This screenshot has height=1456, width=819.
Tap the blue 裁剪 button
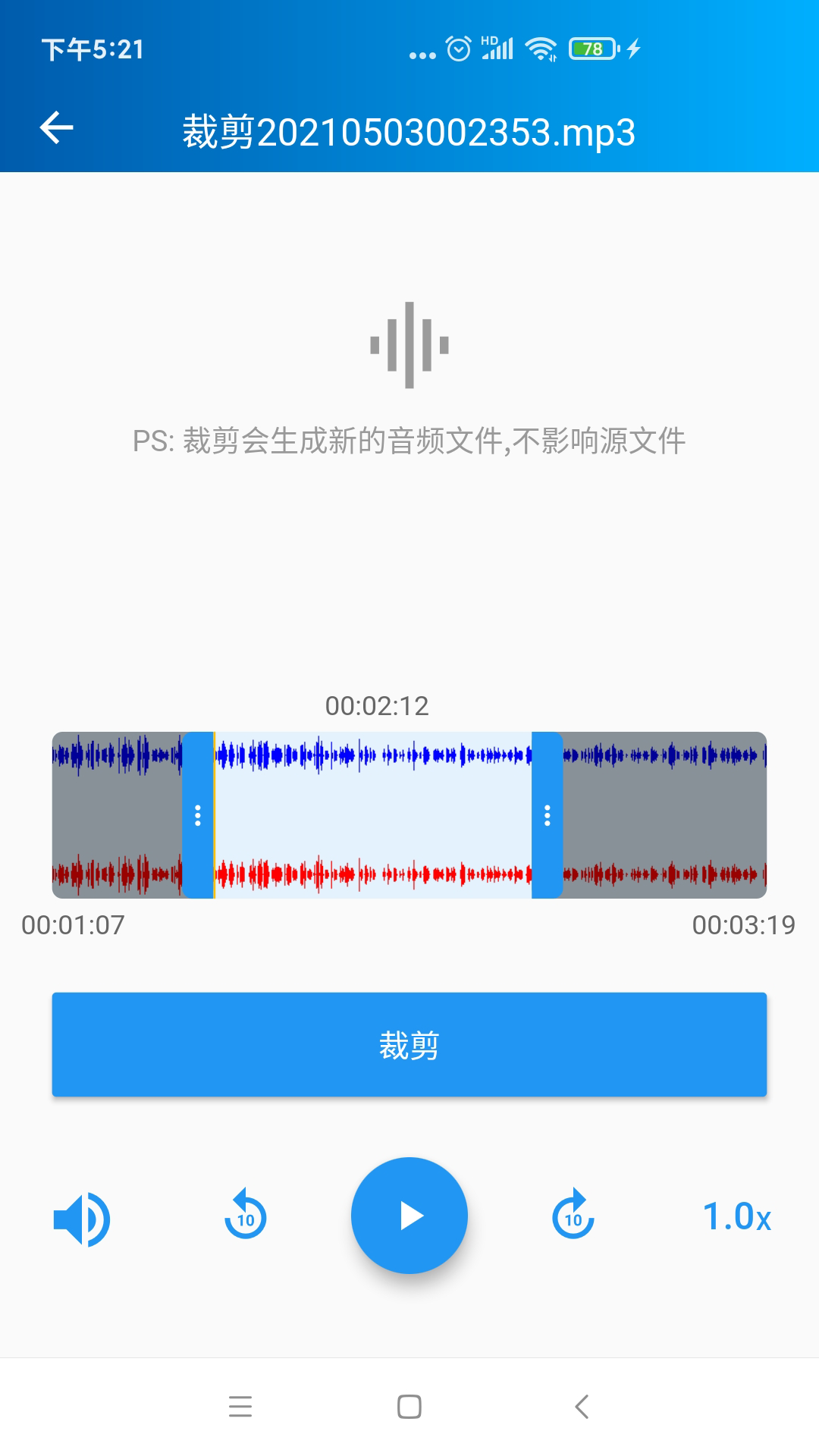coord(409,1044)
